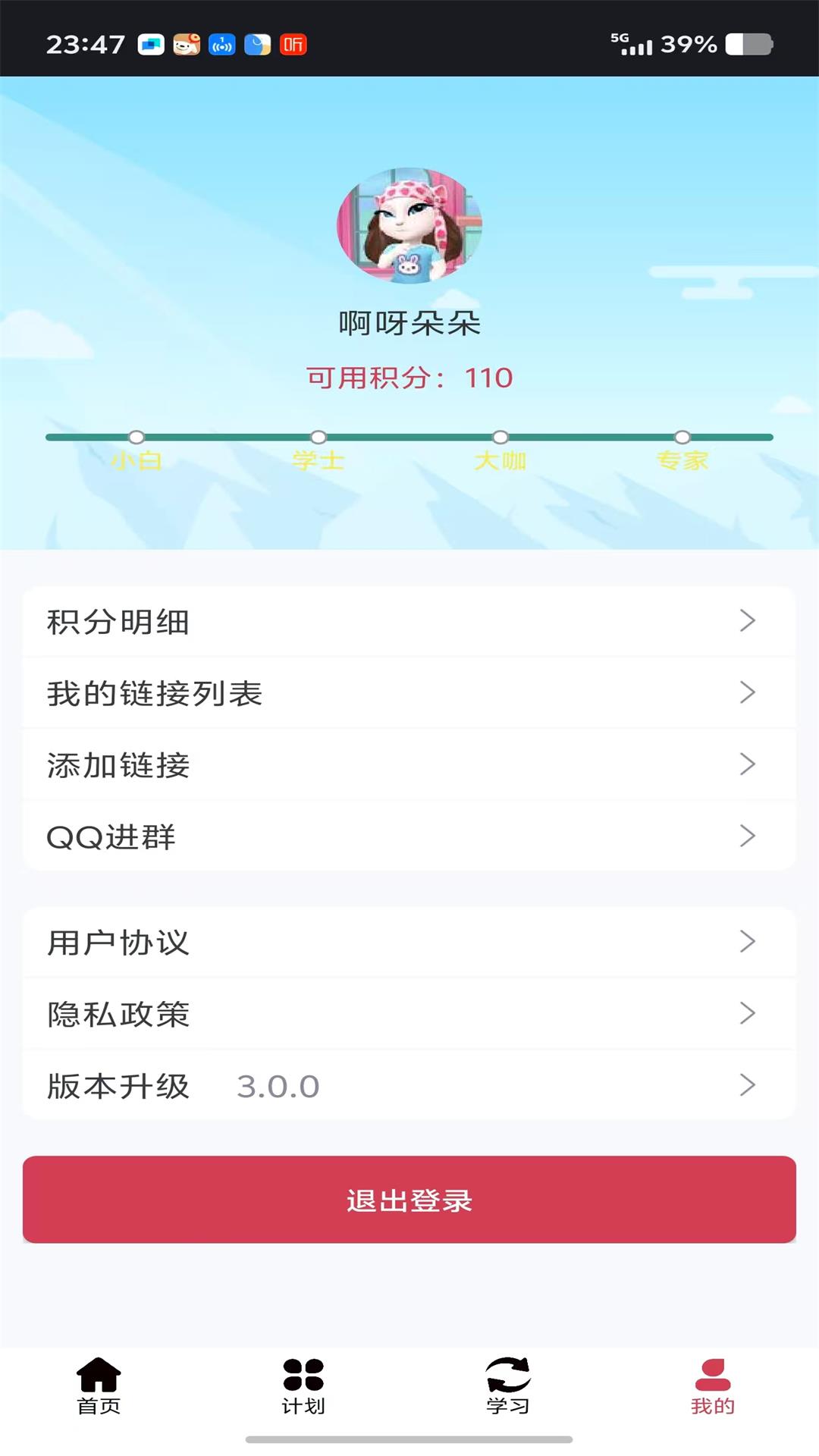Open 我的链接列表 row
This screenshot has height=1456, width=819.
pyautogui.click(x=409, y=693)
